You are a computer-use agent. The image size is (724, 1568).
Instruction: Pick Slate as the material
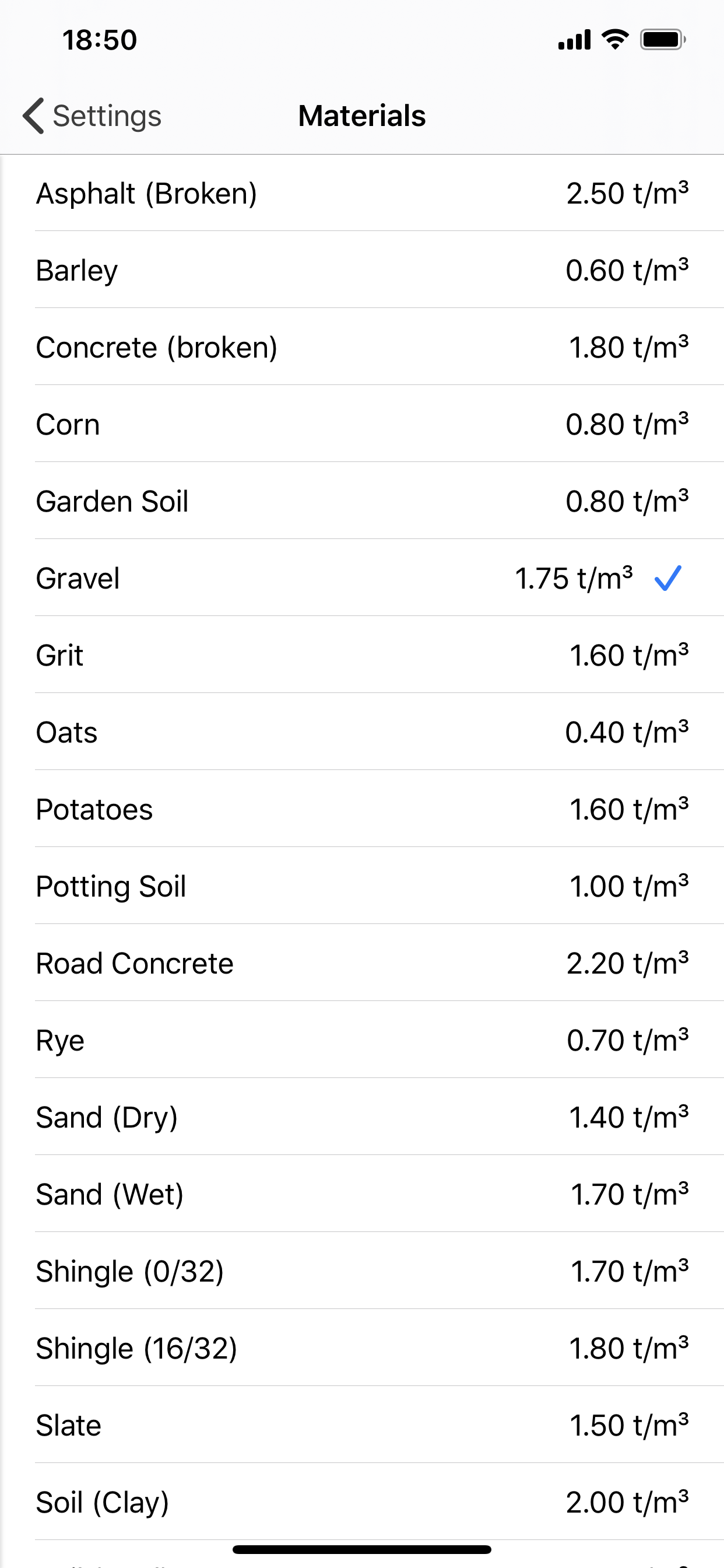coord(362,1425)
